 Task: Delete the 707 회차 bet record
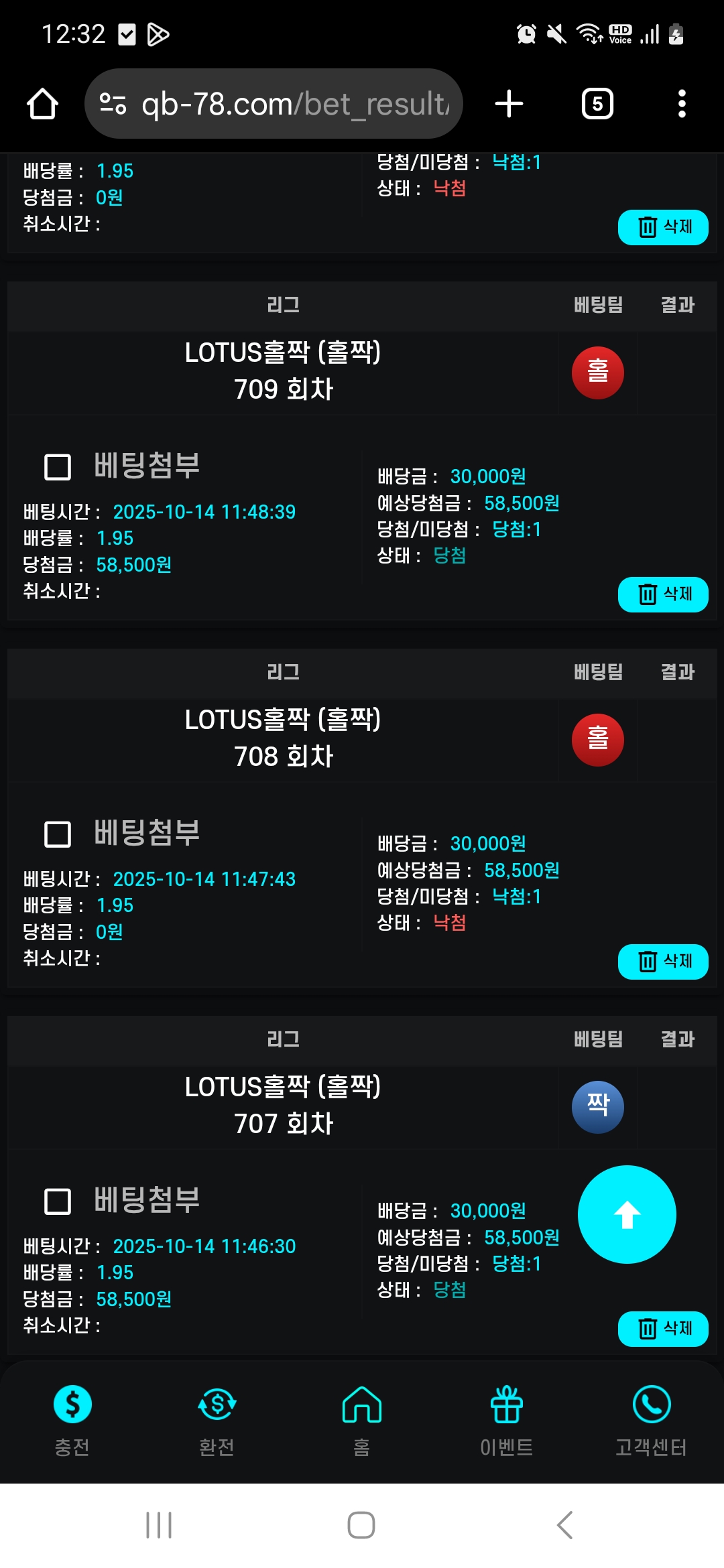coord(662,1329)
